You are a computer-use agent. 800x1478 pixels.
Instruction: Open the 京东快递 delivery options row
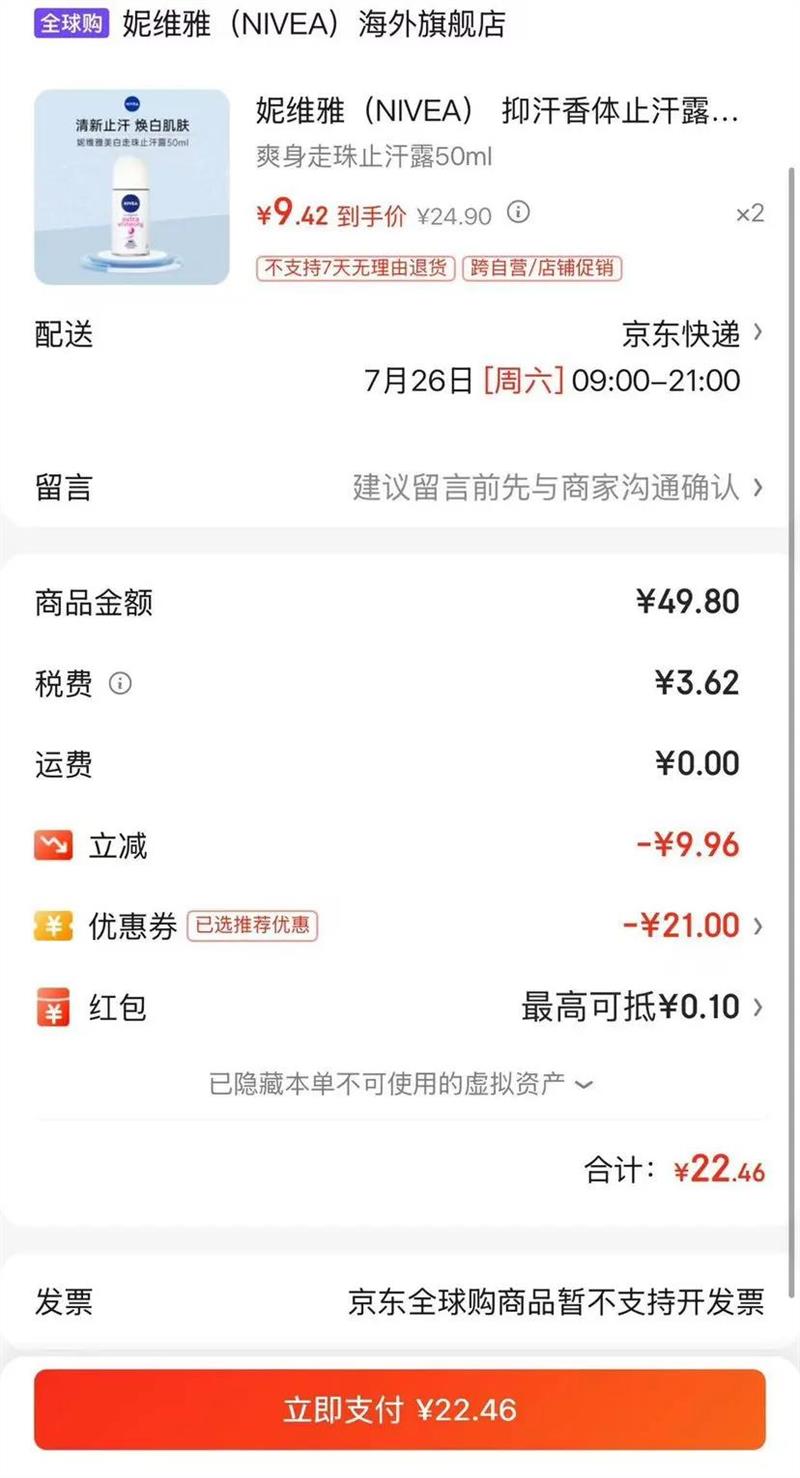tap(692, 334)
